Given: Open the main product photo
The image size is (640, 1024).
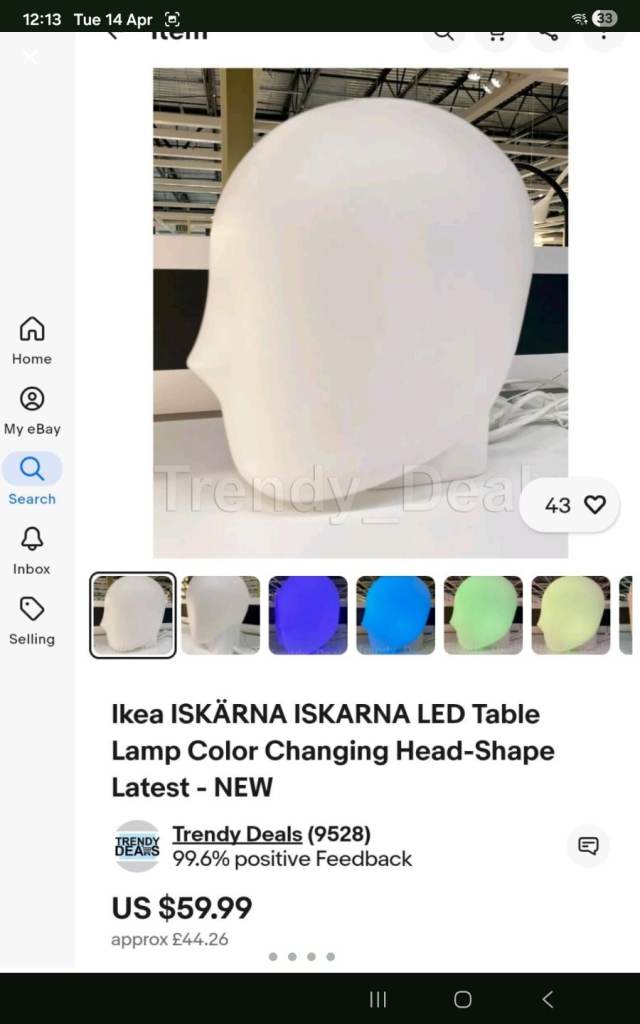Looking at the screenshot, I should [x=360, y=313].
